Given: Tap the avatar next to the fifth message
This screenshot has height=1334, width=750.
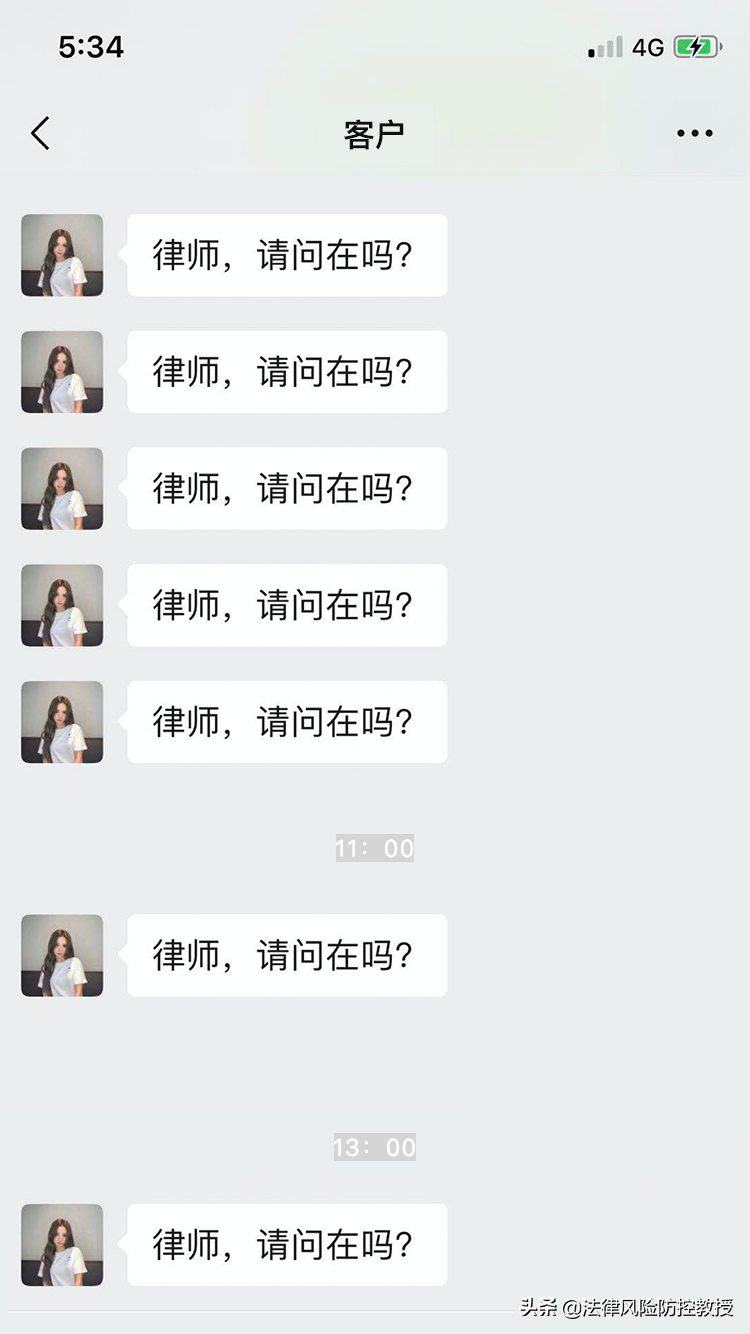Looking at the screenshot, I should 61,721.
